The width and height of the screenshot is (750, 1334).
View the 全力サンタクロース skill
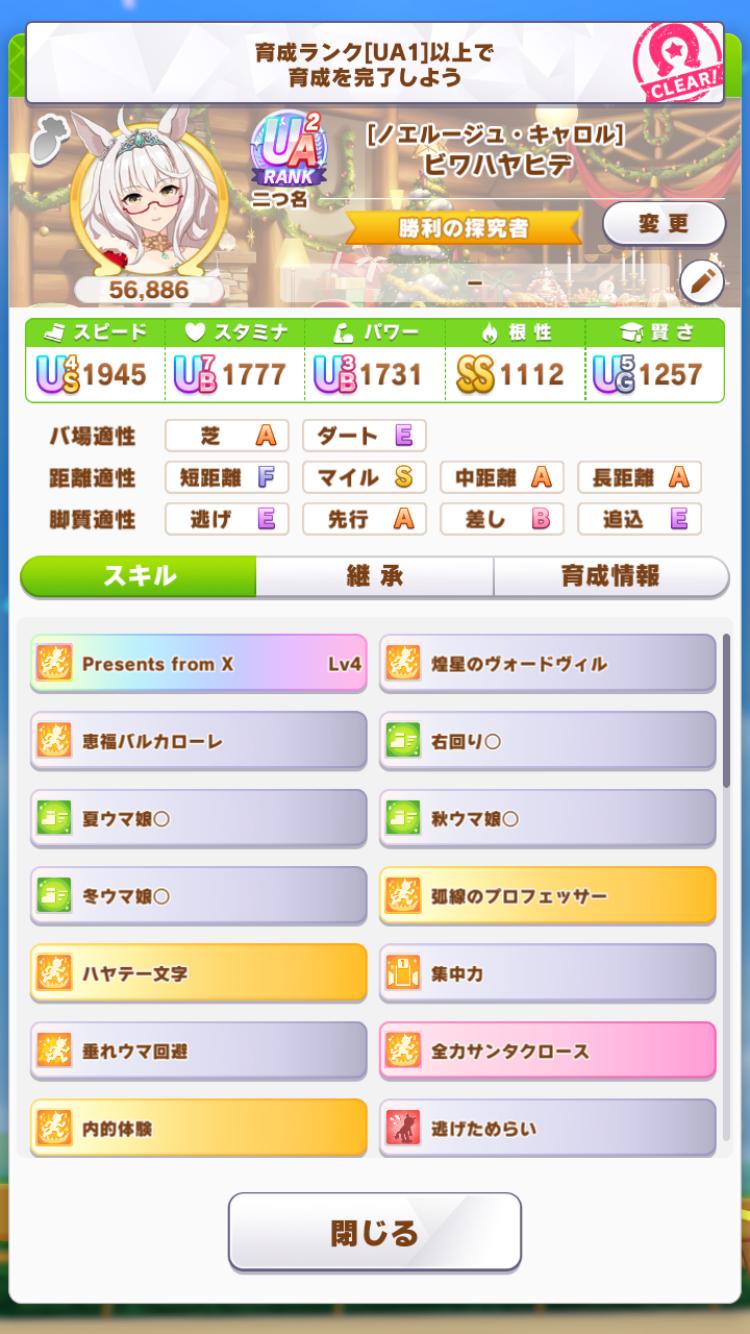coord(547,1051)
